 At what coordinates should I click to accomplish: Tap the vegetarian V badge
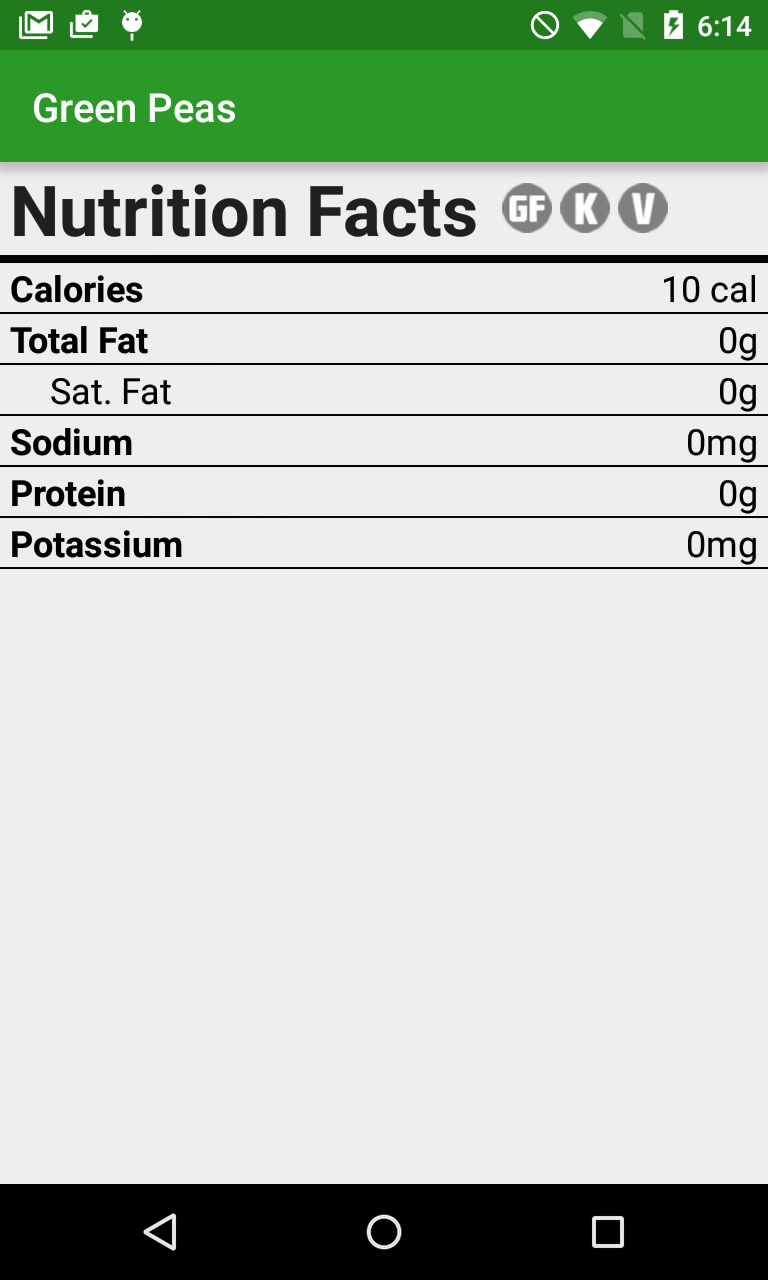(643, 209)
